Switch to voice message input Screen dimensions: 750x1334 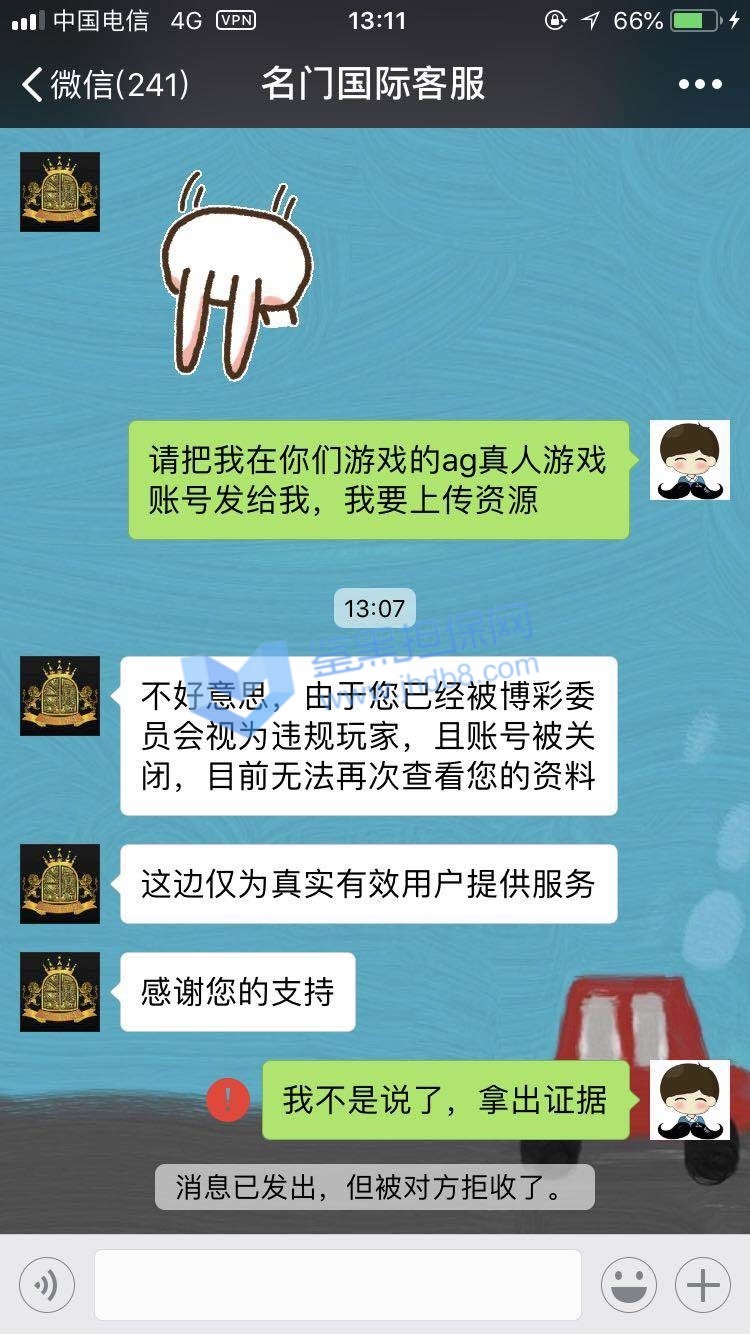[x=47, y=1285]
